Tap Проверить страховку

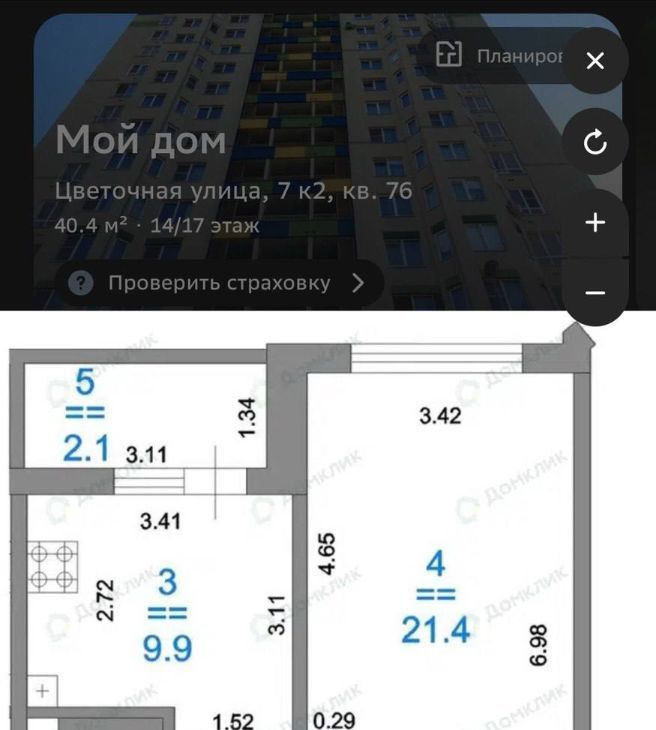tap(218, 283)
